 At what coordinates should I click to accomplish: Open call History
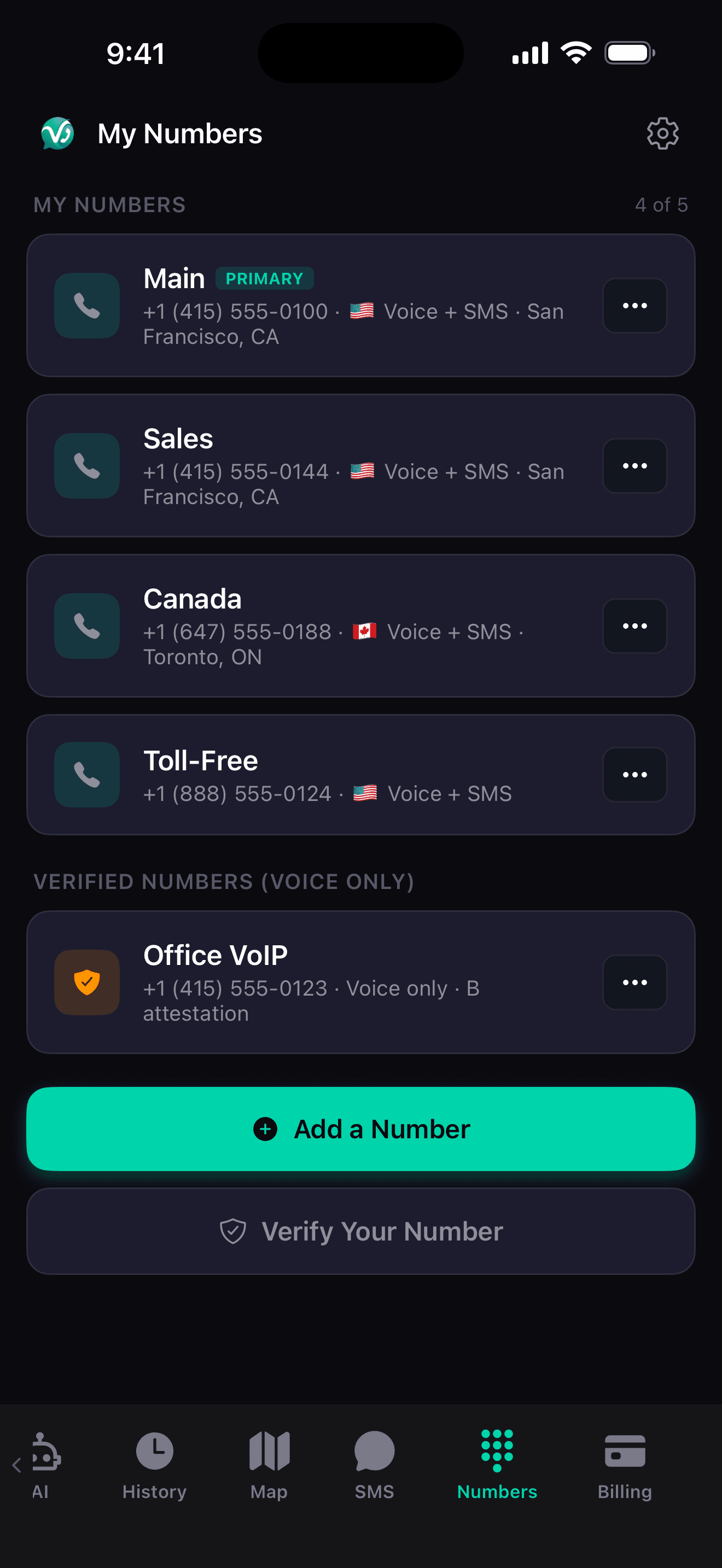[x=154, y=1461]
